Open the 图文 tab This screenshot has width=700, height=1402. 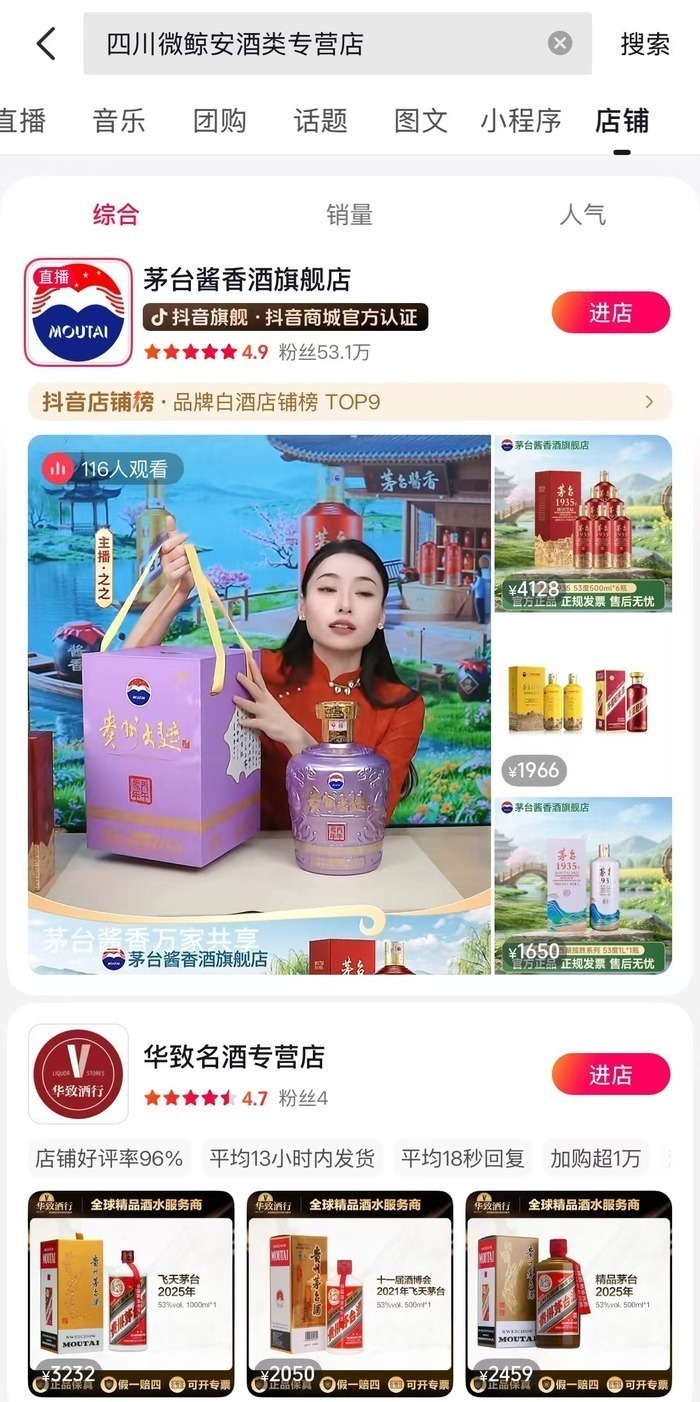(421, 121)
